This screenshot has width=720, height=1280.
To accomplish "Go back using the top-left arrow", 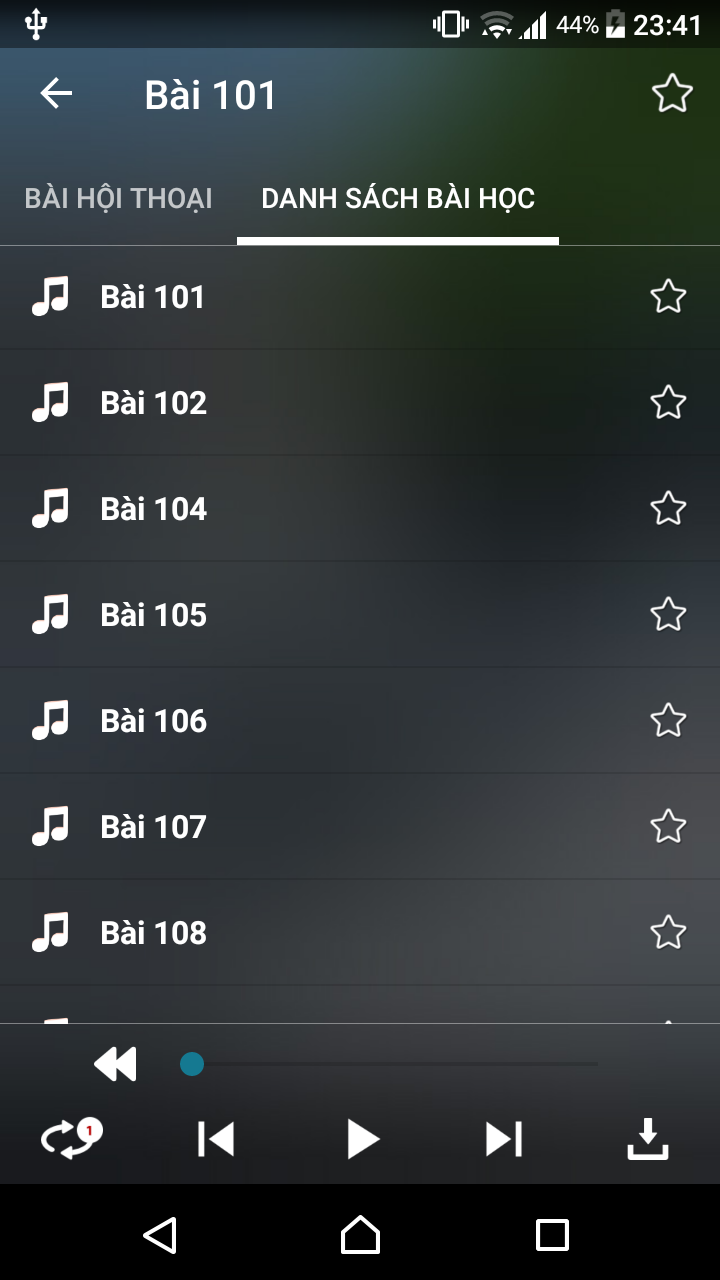I will (x=56, y=94).
